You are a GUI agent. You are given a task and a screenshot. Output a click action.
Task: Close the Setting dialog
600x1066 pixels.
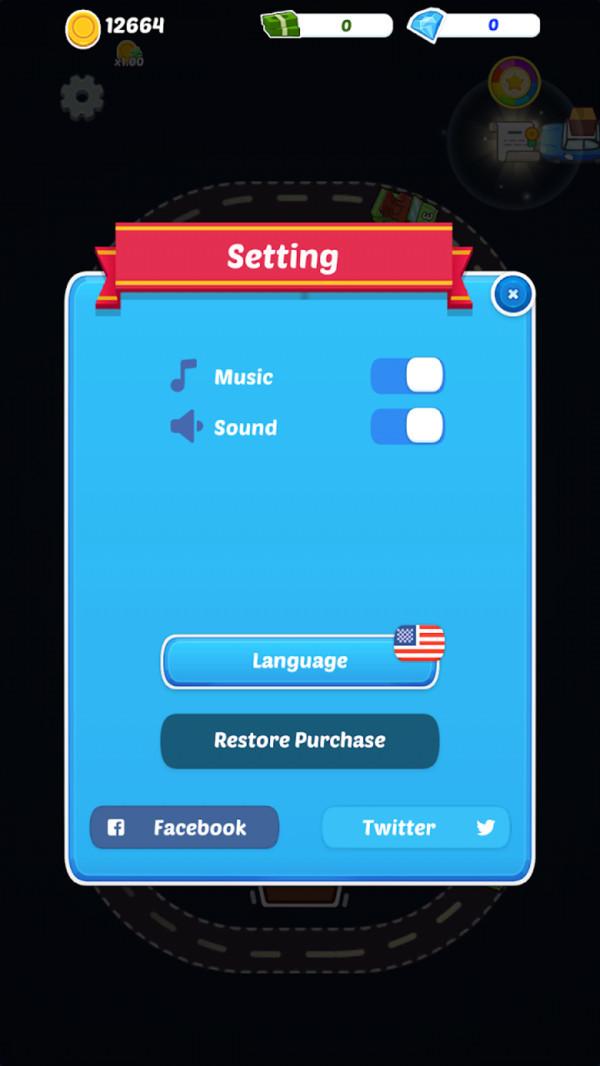tap(513, 294)
